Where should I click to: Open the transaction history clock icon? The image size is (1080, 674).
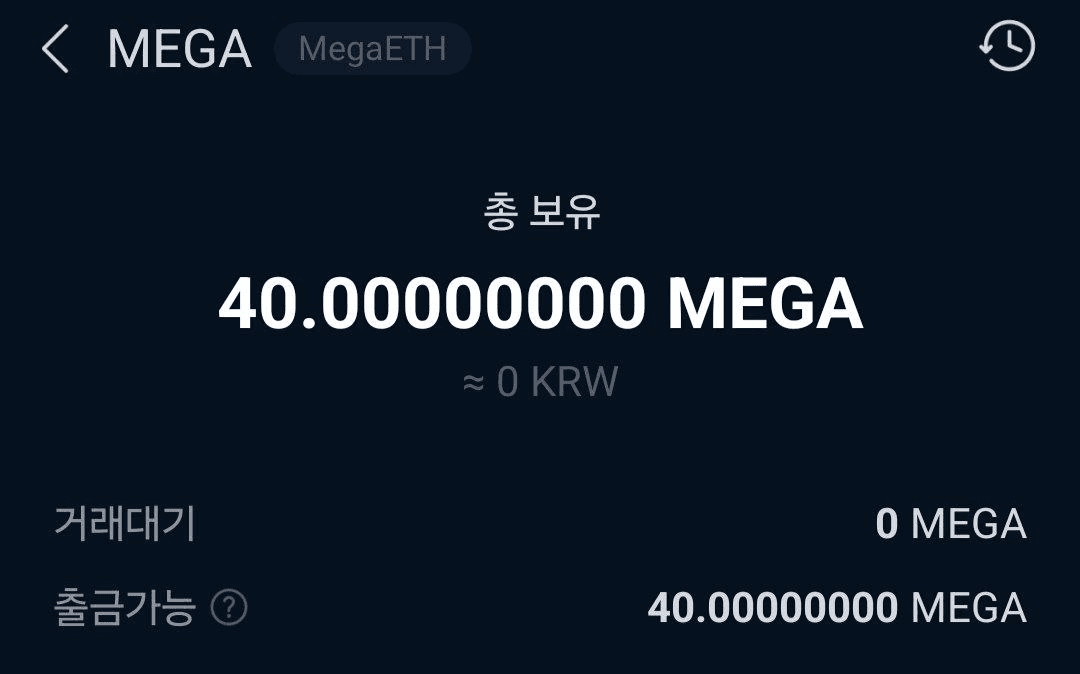point(1006,46)
